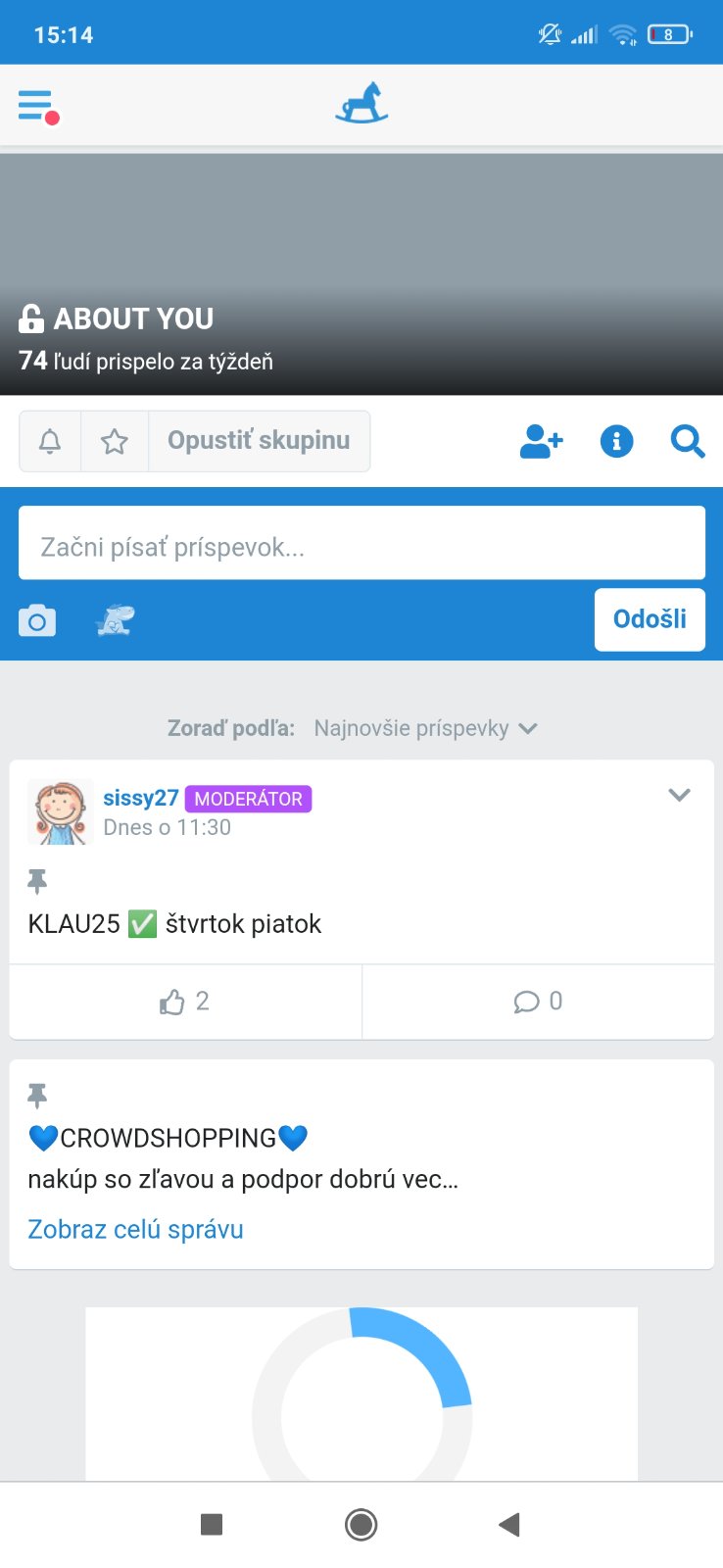723x1568 pixels.
Task: Send the post with Odošli
Action: tap(650, 619)
